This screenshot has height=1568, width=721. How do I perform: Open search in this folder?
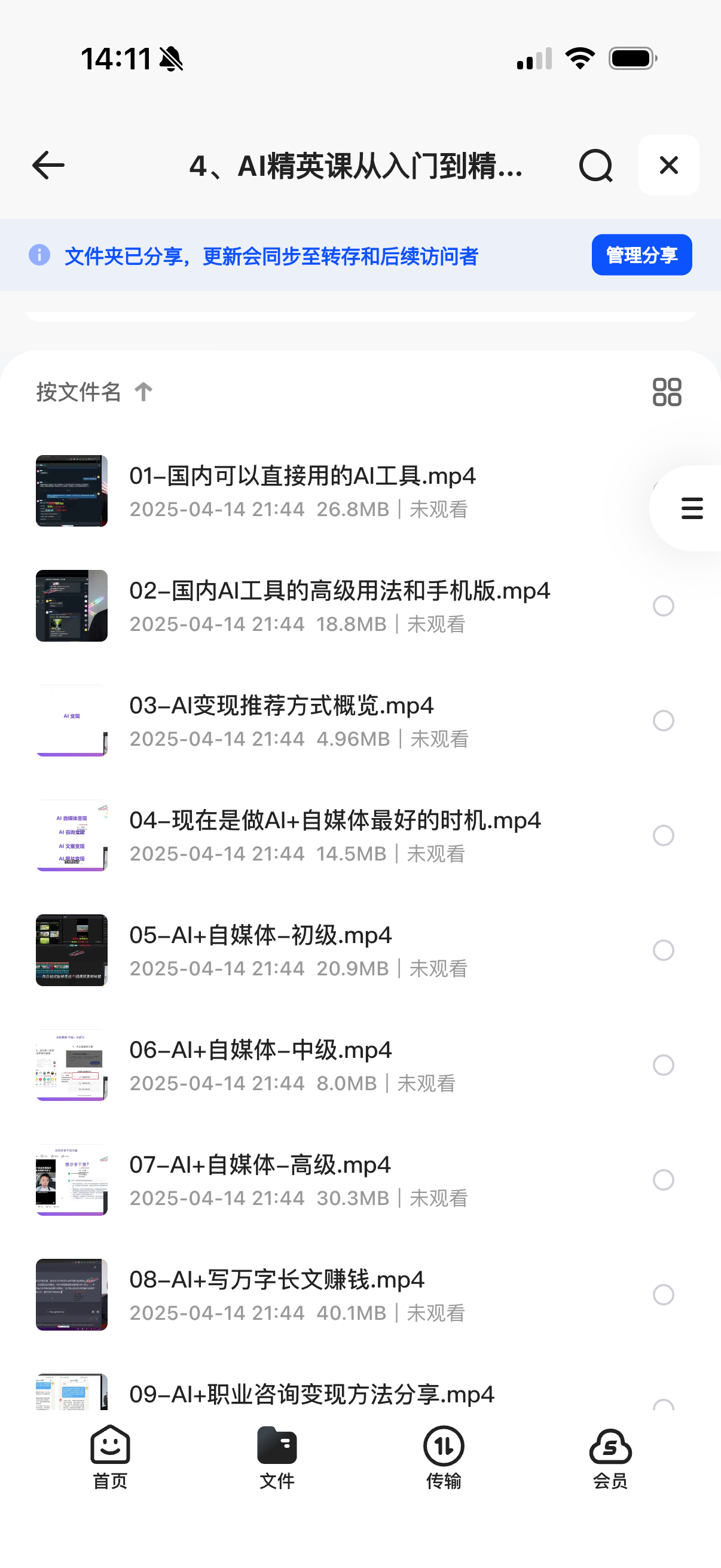coord(595,166)
